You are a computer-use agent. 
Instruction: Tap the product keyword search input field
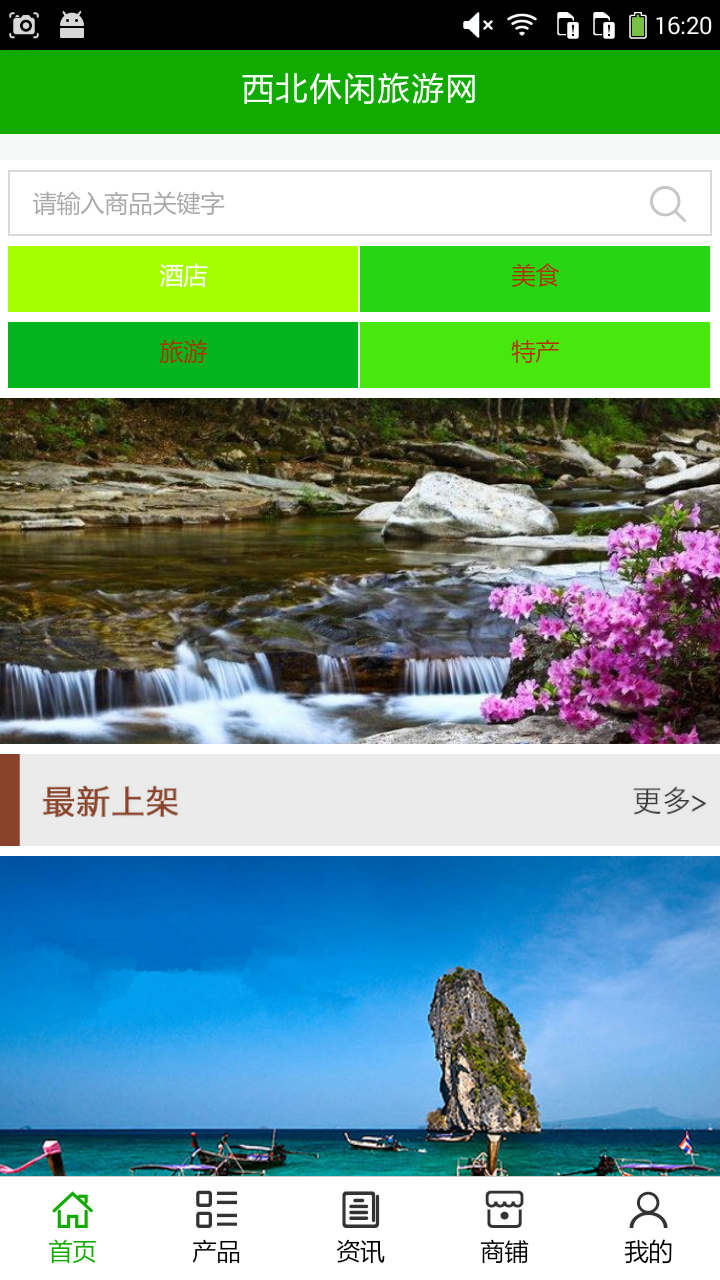pyautogui.click(x=300, y=202)
